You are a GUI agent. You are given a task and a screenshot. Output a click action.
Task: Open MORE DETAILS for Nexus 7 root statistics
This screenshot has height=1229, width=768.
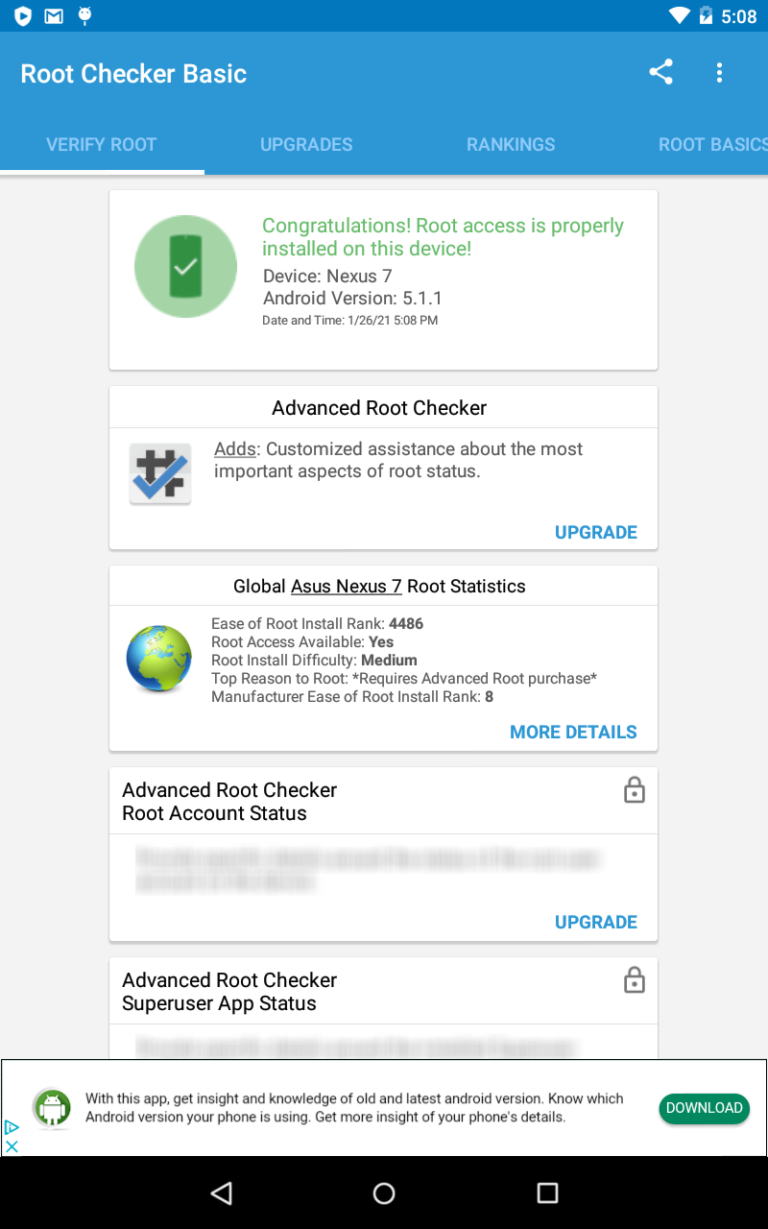point(573,732)
